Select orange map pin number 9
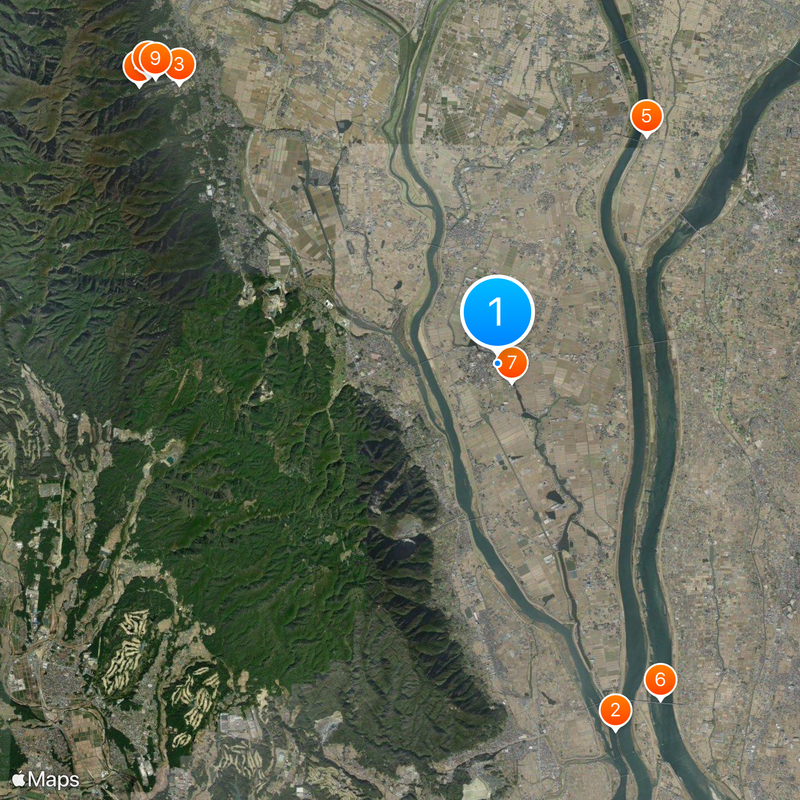 pyautogui.click(x=154, y=59)
